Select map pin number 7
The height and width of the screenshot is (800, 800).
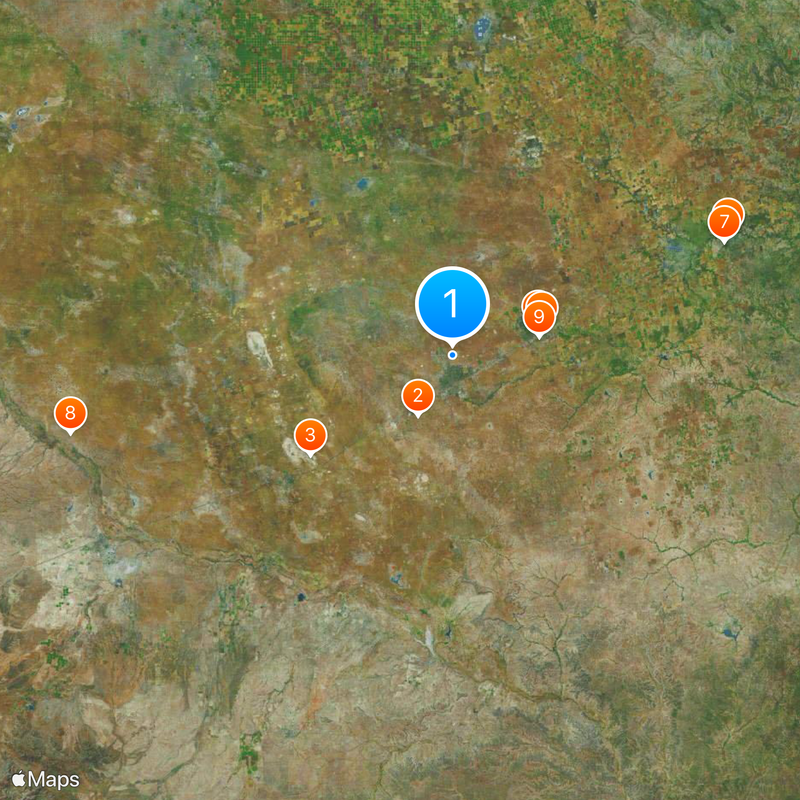point(723,222)
